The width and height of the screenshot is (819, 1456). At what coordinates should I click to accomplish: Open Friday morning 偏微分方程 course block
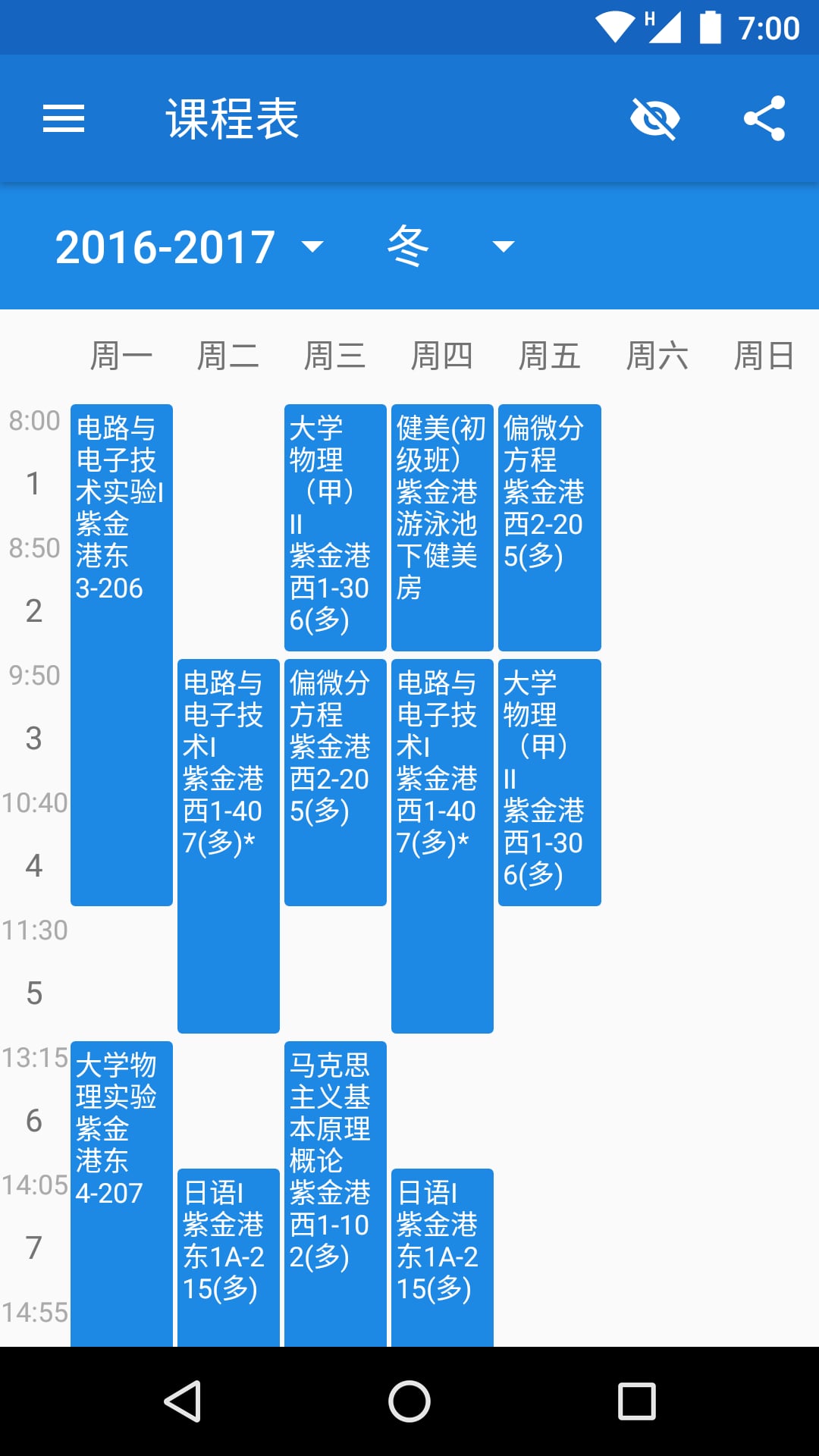click(x=549, y=528)
